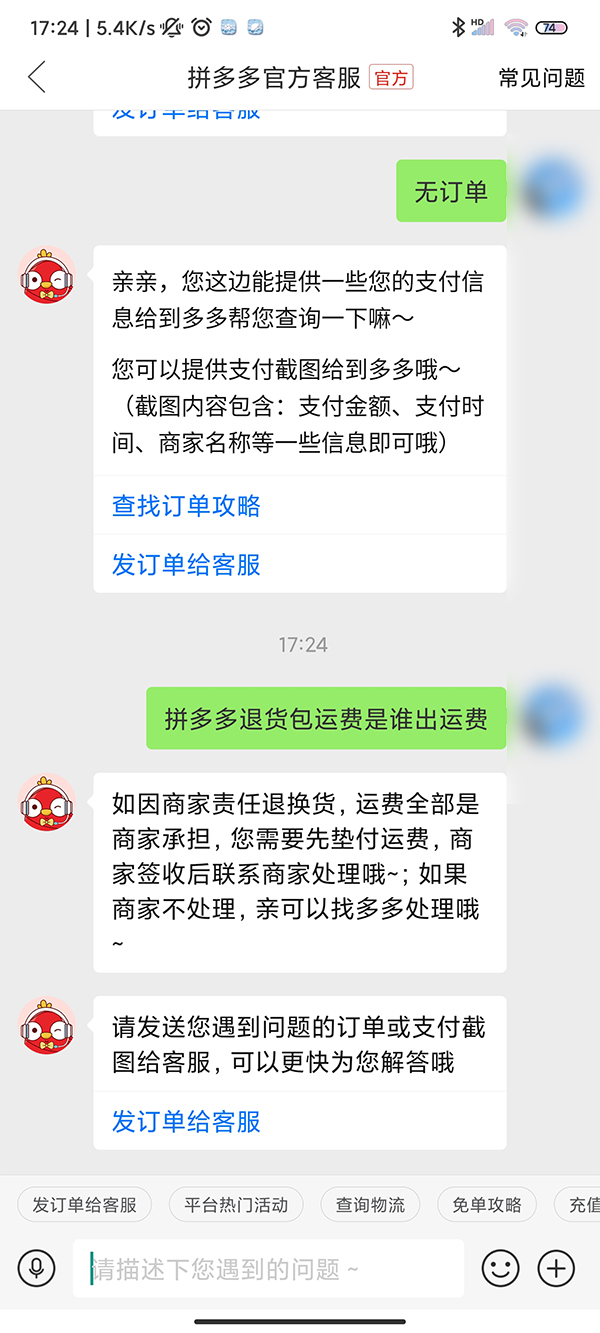The height and width of the screenshot is (1333, 600).
Task: Go back from the 拼多多官方客服 chat
Action: point(37,77)
